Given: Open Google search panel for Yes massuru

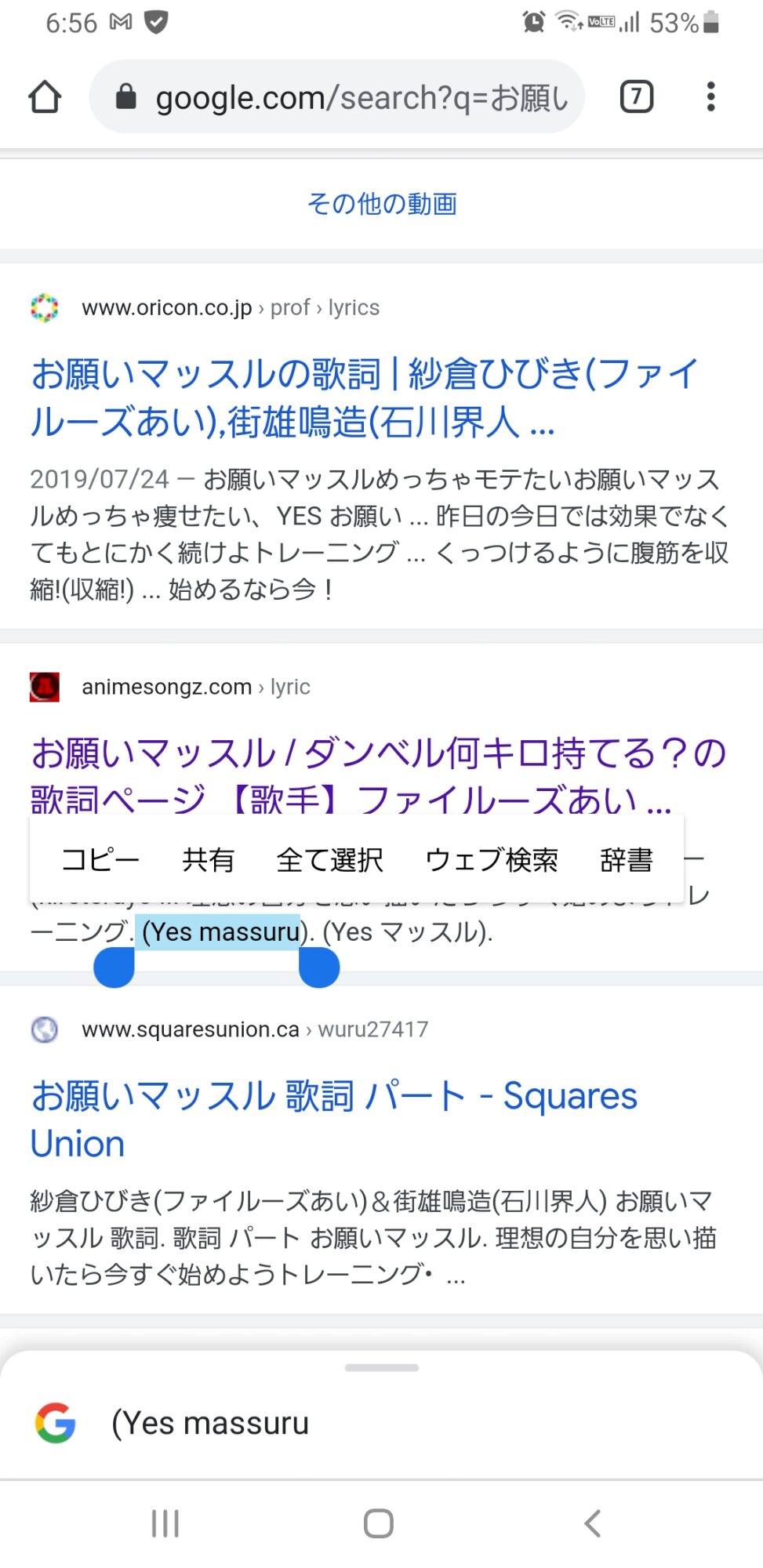Looking at the screenshot, I should [x=210, y=1422].
